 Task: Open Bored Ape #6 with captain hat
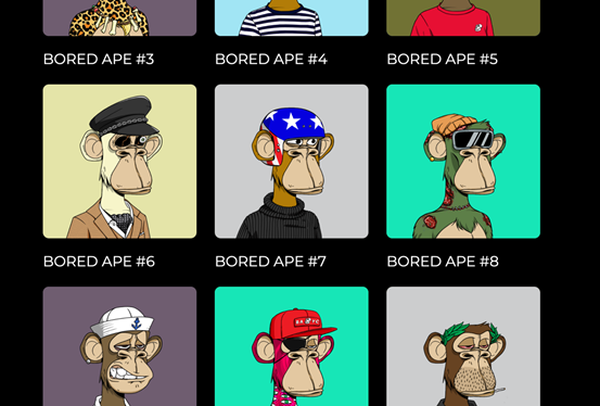pos(119,161)
